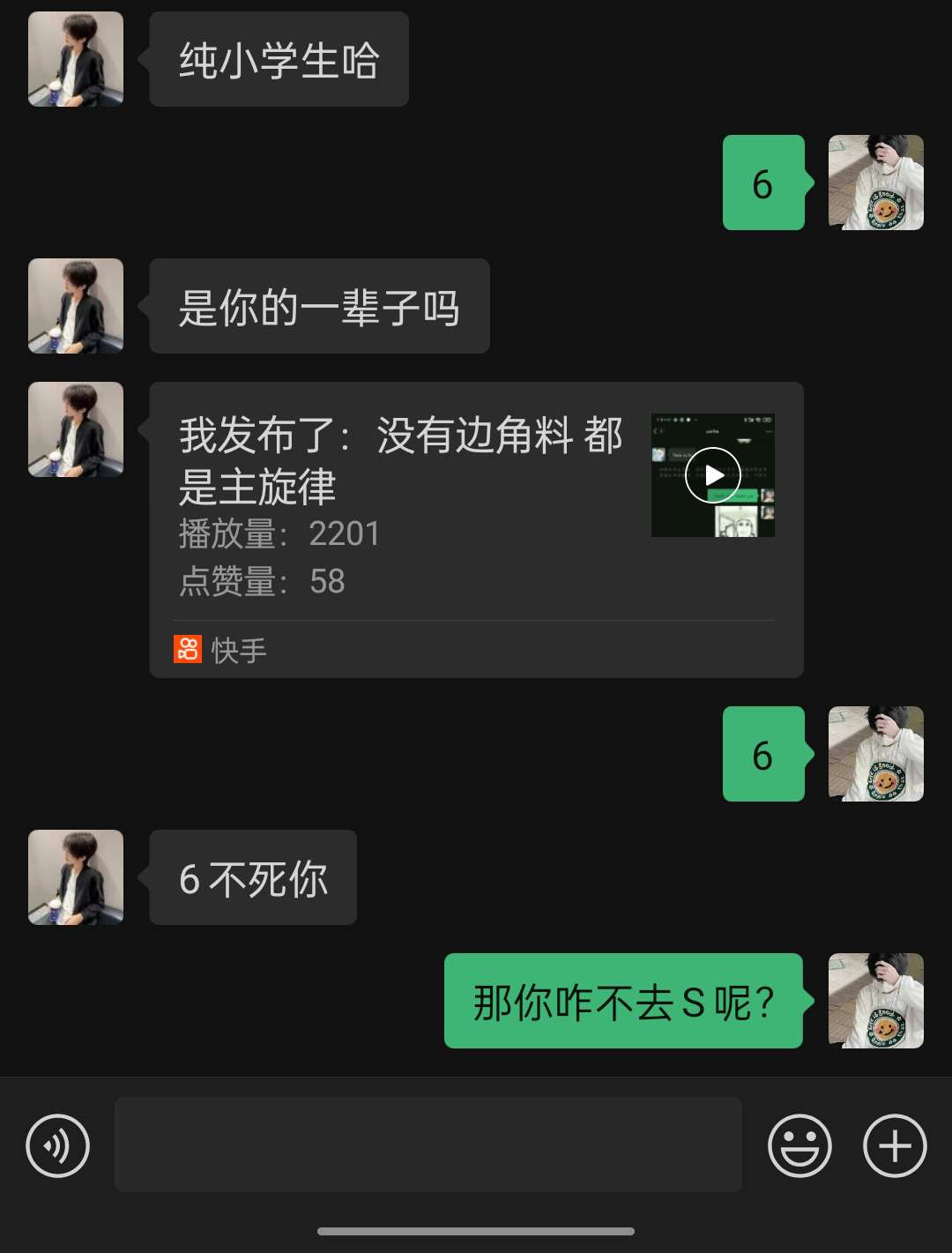952x1253 pixels.
Task: Play the shared video thumbnail
Action: (x=712, y=475)
